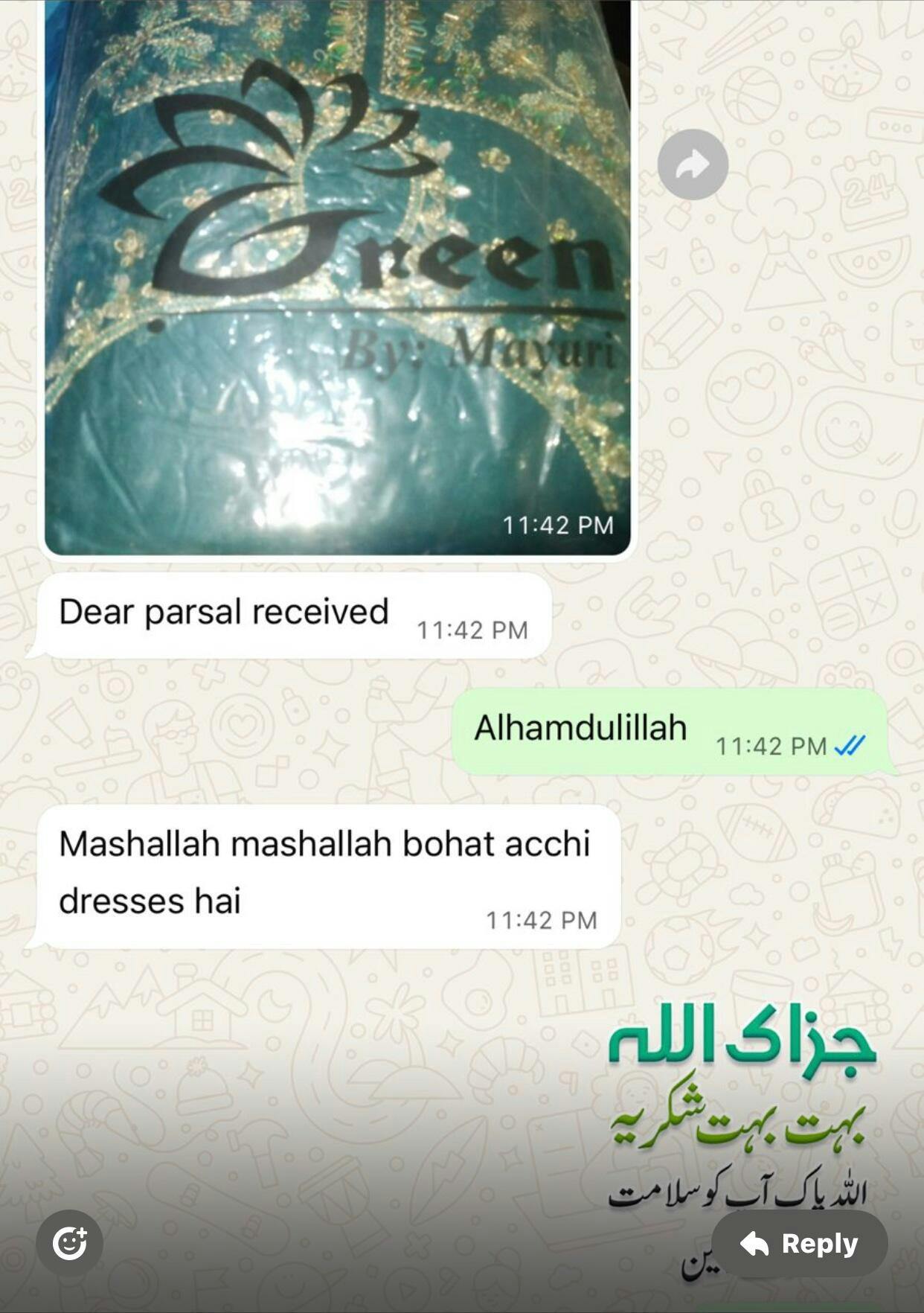
Task: Tap the Reply button
Action: (x=799, y=1244)
